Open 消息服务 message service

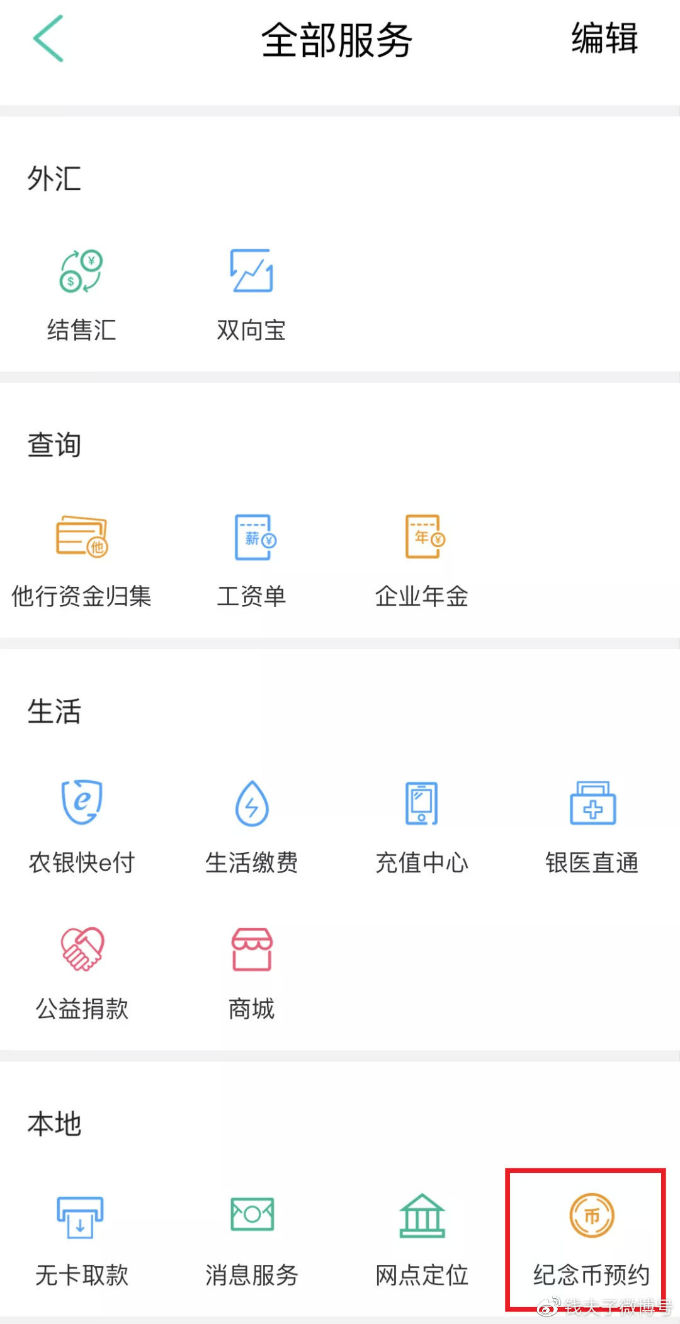pos(251,1238)
